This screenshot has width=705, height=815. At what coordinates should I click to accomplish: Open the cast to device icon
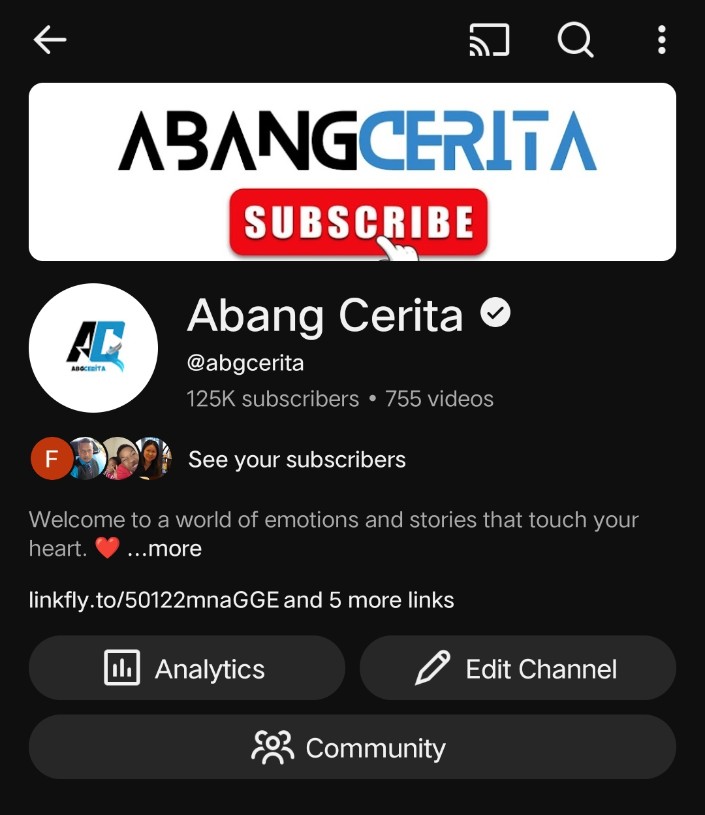coord(489,40)
